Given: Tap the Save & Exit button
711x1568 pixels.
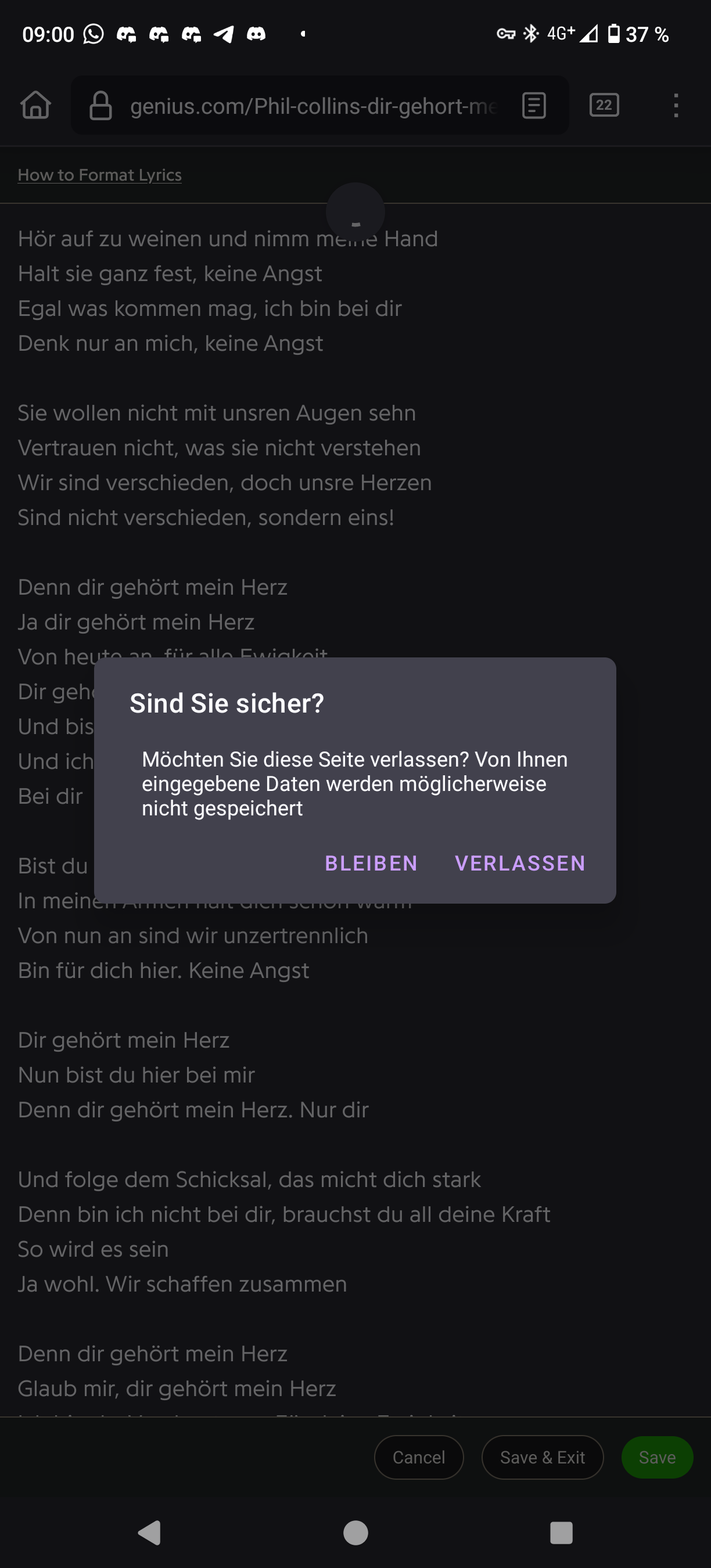Looking at the screenshot, I should click(542, 1456).
